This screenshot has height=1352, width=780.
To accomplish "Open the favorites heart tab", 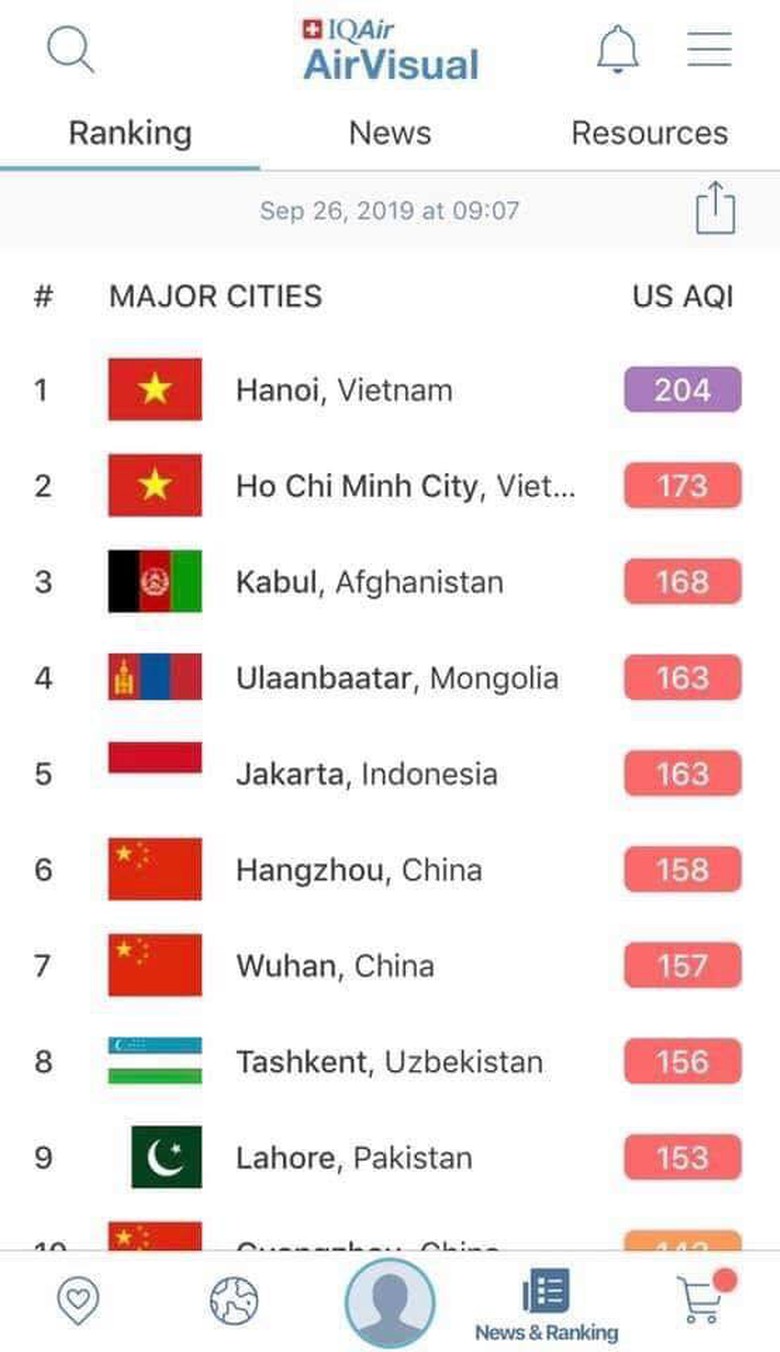I will click(76, 1301).
